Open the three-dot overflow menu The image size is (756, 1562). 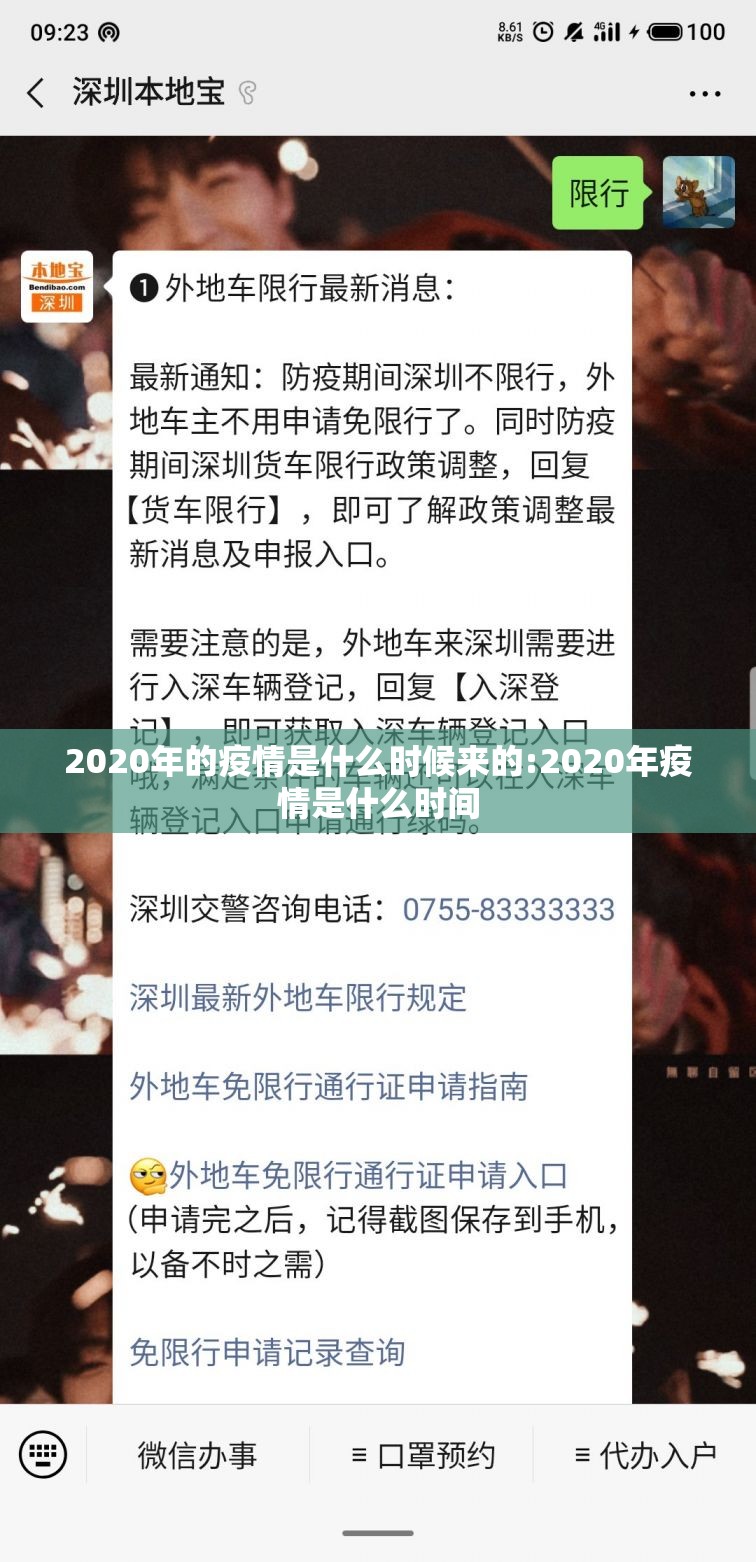705,93
